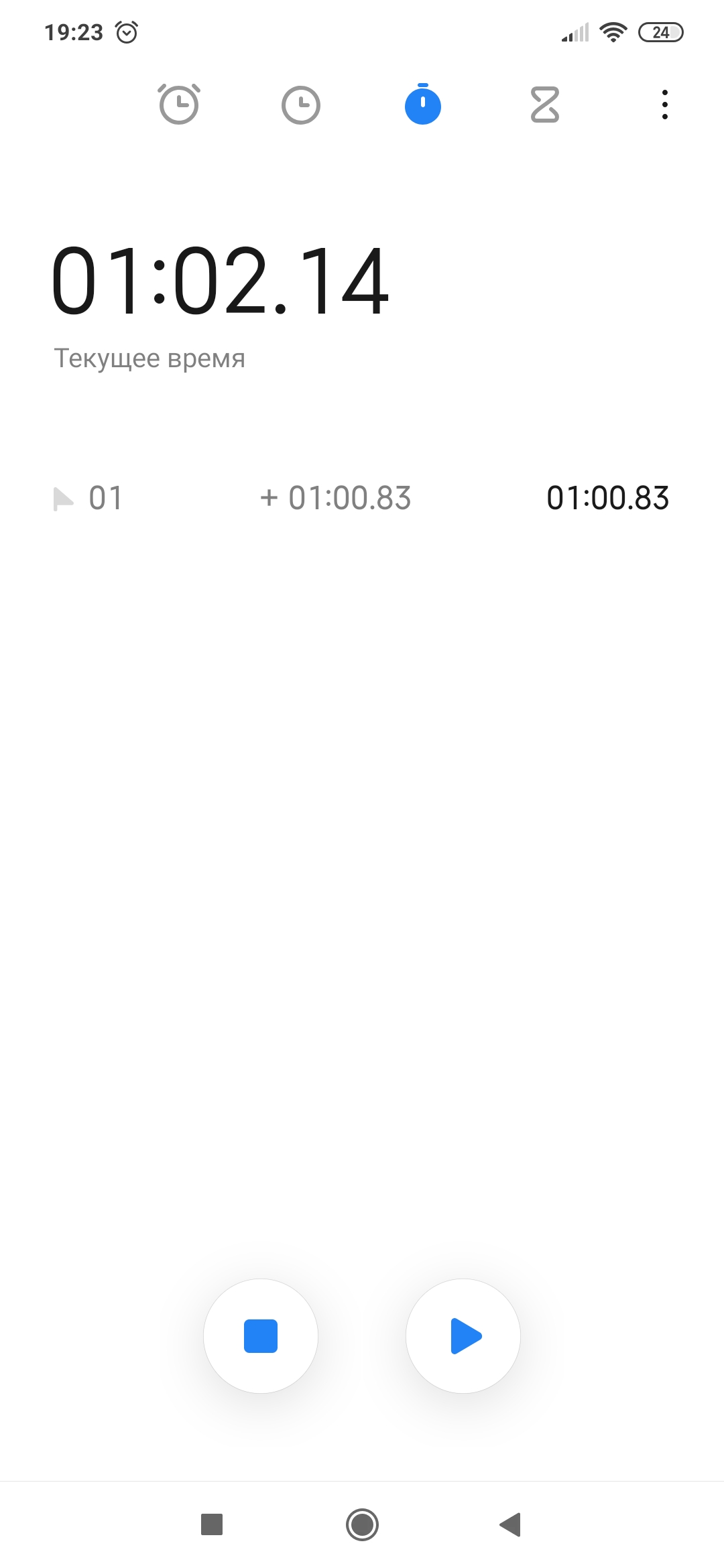Viewport: 724px width, 1568px height.
Task: Select the active Stopwatch icon
Action: coord(421,105)
